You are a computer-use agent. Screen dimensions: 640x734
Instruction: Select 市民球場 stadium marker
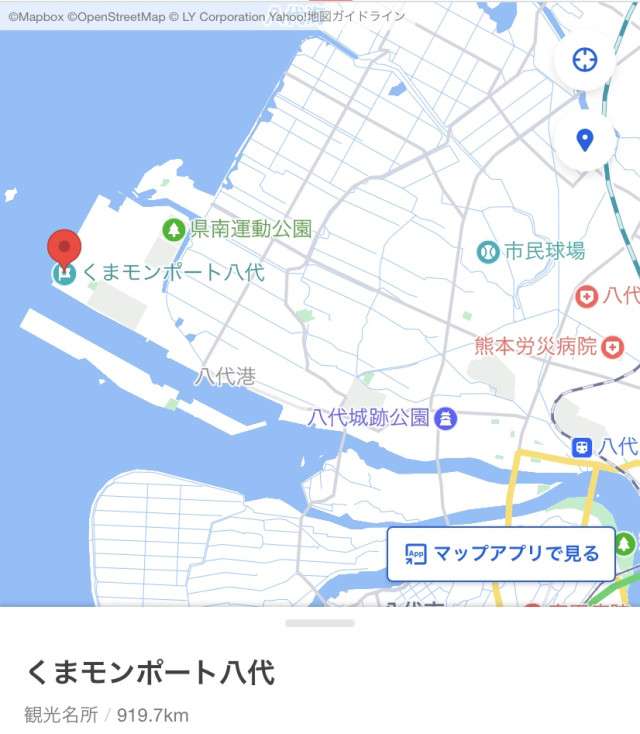click(488, 251)
